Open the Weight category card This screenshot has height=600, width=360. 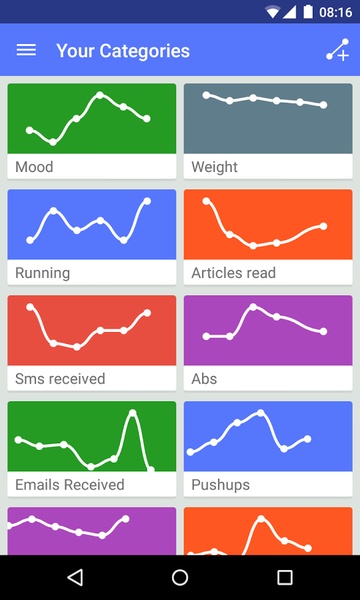click(268, 131)
